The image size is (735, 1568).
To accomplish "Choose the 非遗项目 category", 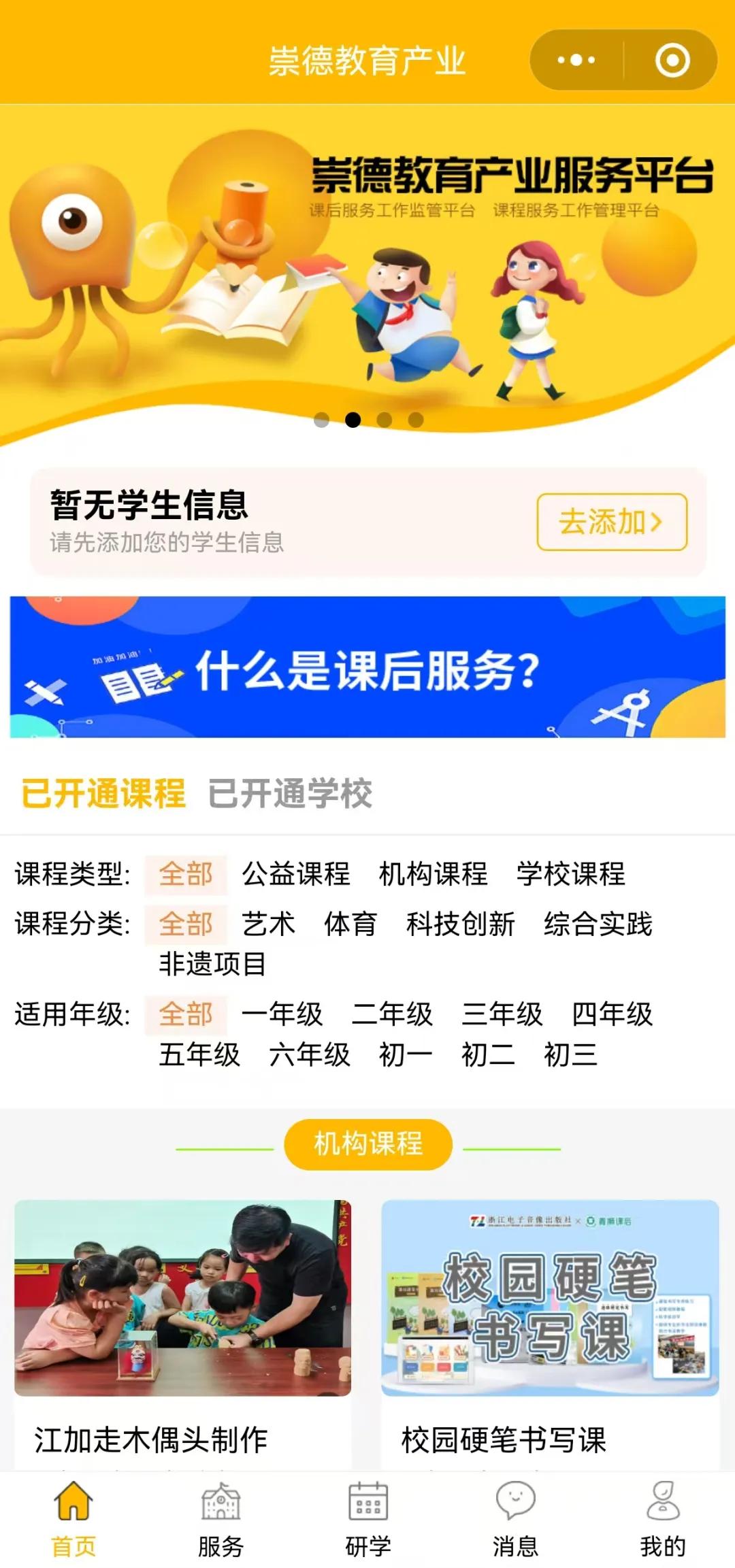I will (x=212, y=964).
